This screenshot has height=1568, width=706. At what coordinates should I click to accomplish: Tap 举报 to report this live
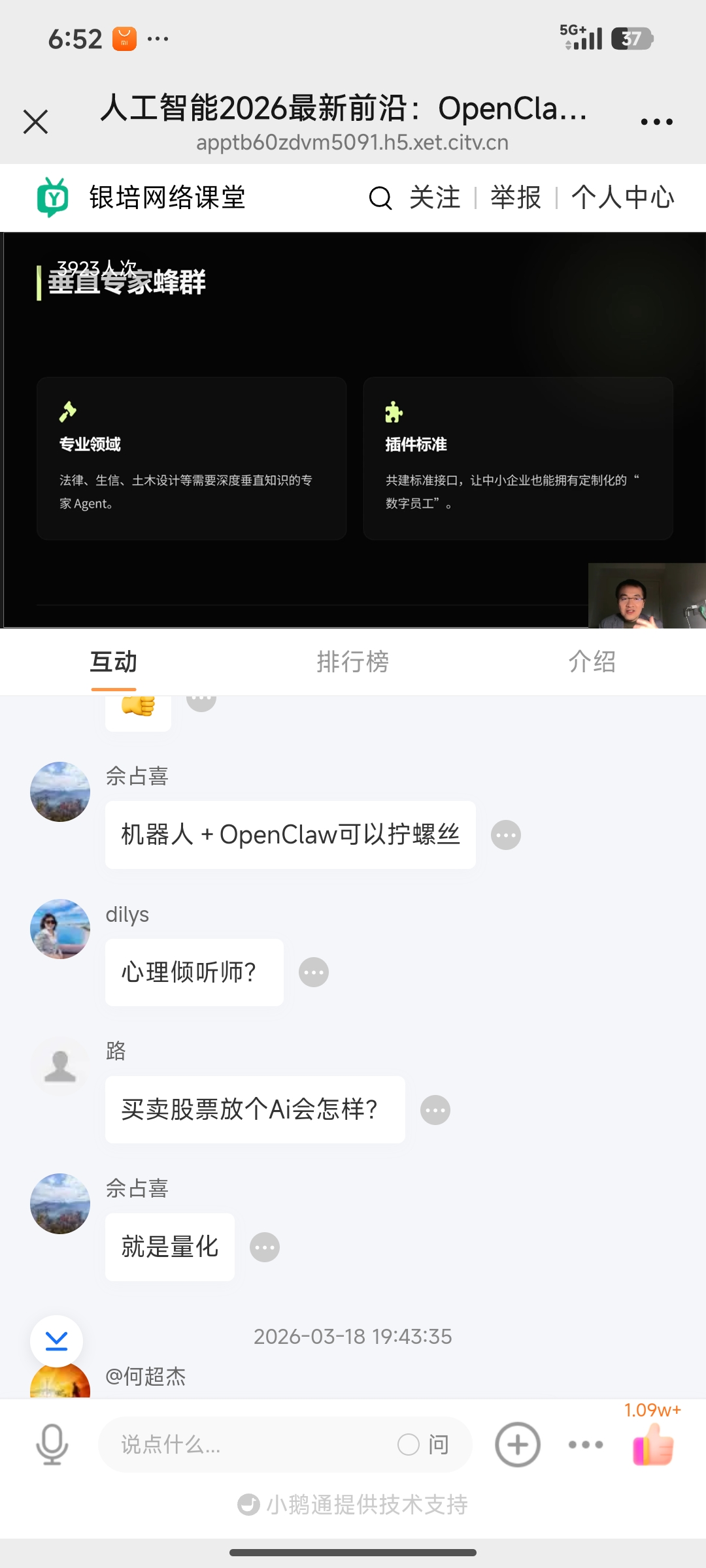pyautogui.click(x=516, y=198)
